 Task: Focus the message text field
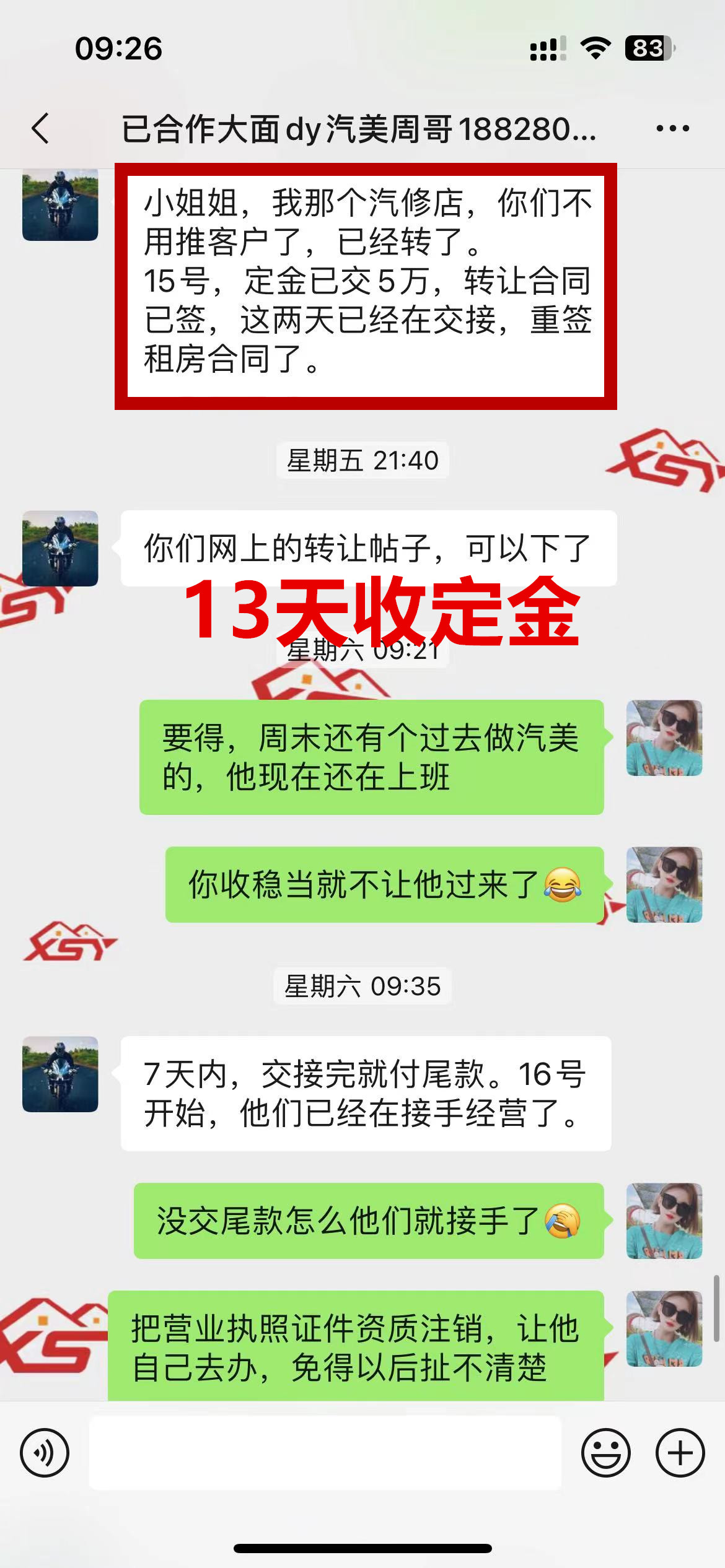pyautogui.click(x=325, y=1453)
